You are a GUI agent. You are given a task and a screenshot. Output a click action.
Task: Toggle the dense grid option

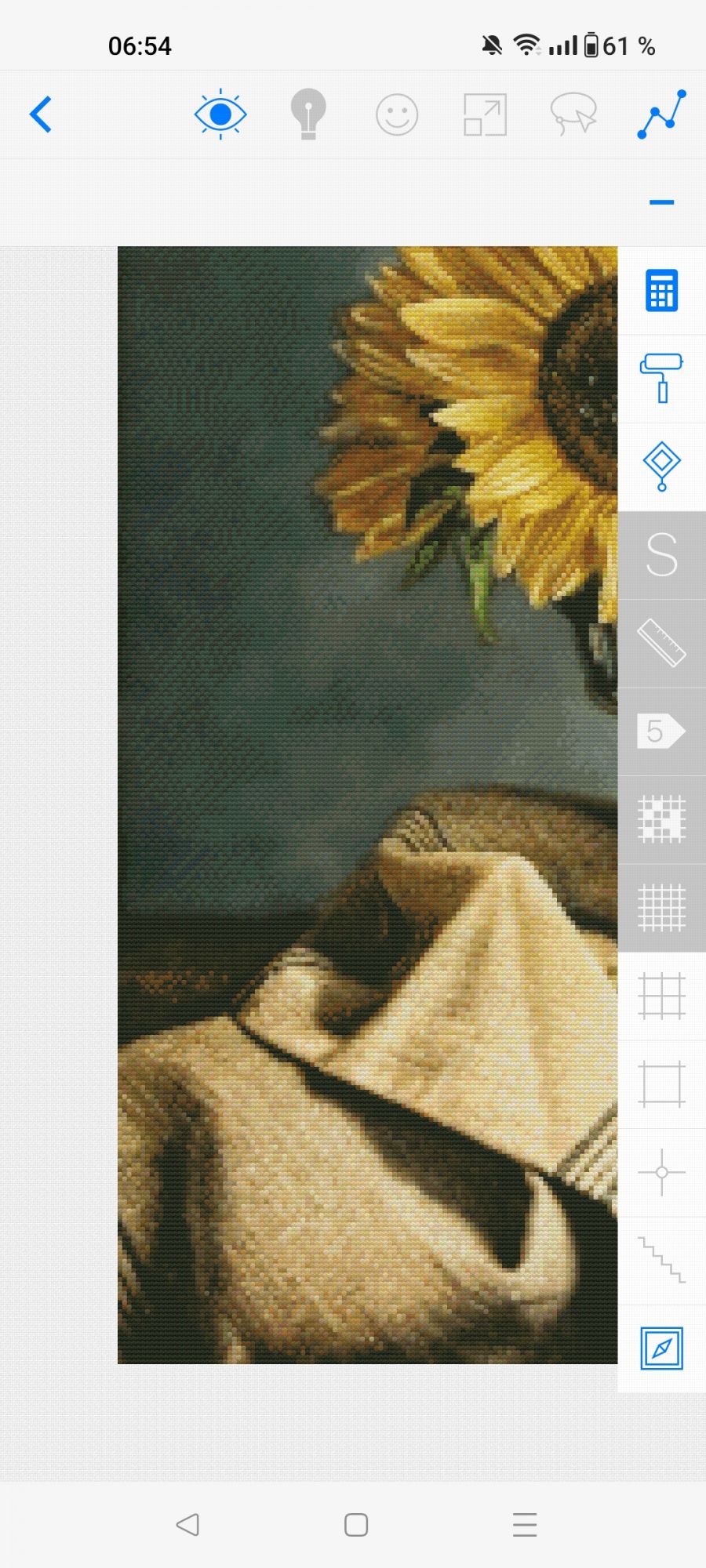pos(661,908)
